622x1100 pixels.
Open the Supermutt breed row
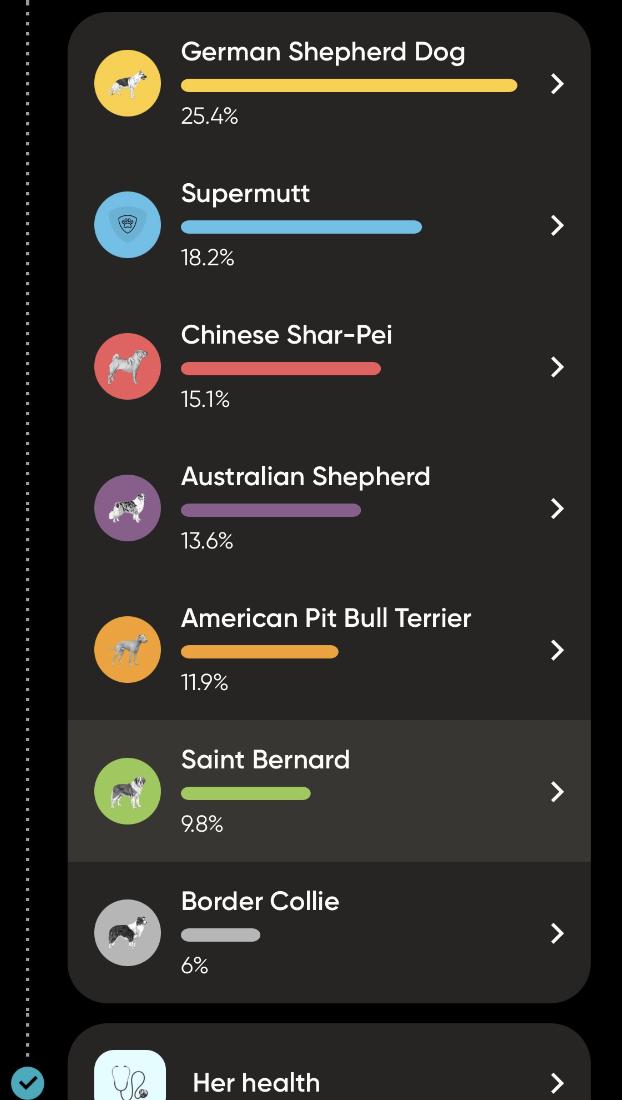tap(329, 226)
